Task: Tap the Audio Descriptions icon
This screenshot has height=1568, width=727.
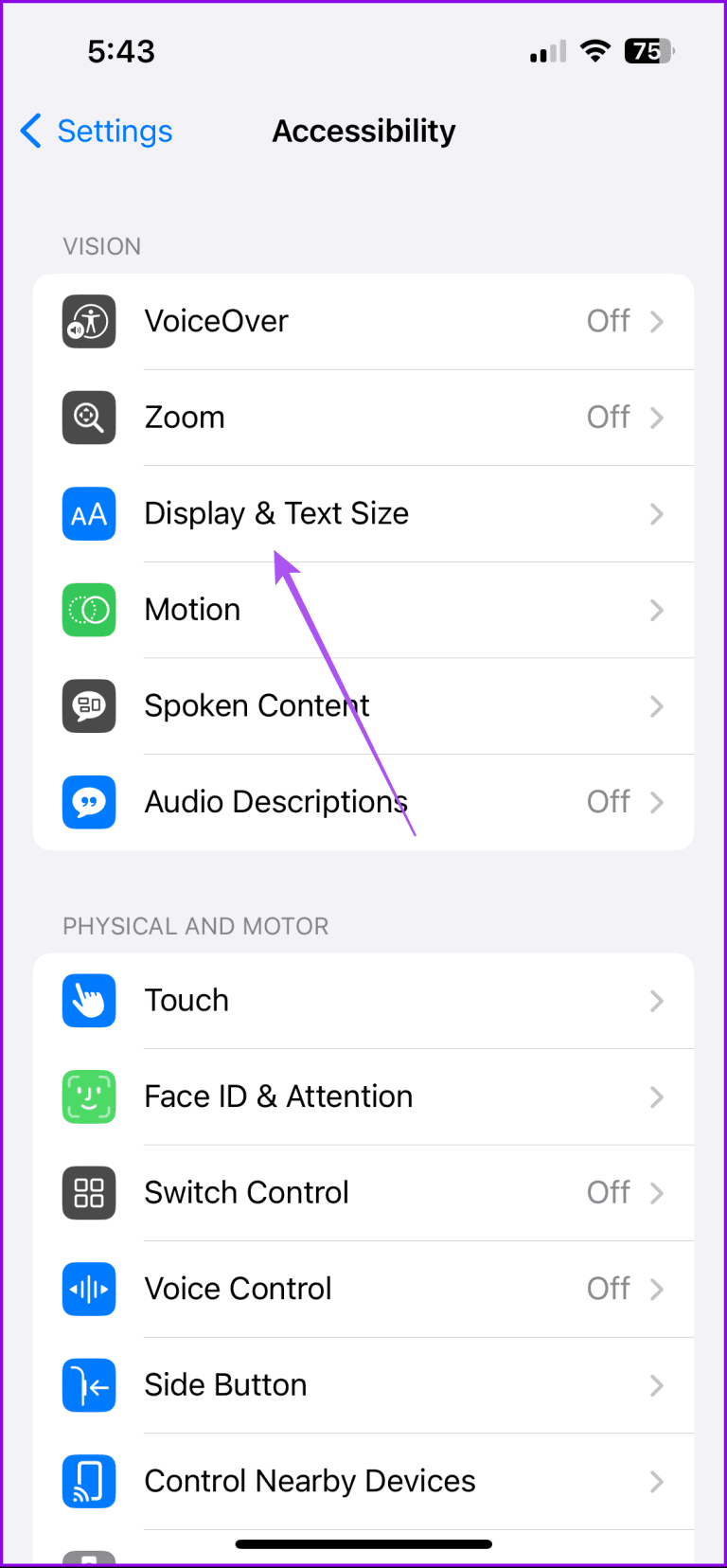Action: tap(88, 802)
